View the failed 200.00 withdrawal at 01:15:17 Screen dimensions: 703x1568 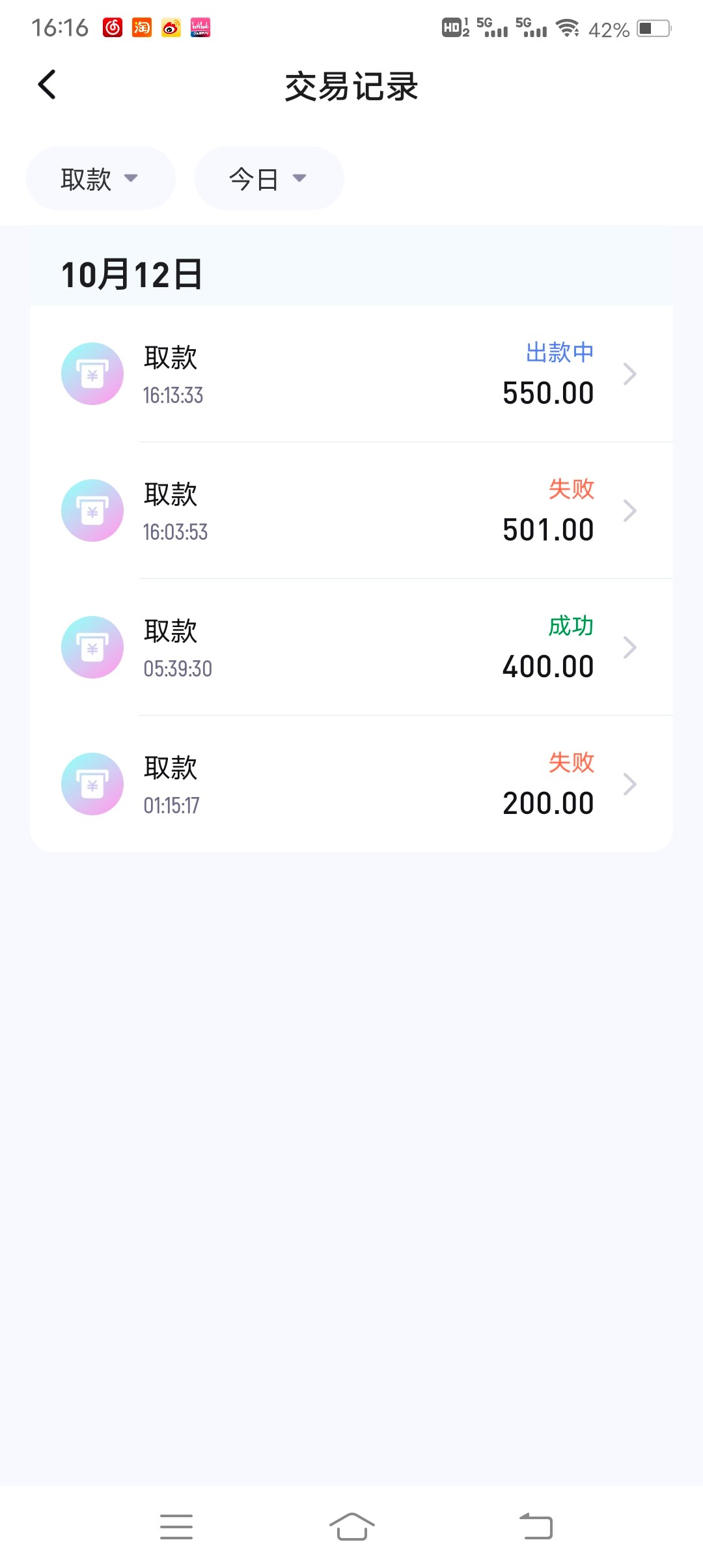[x=351, y=784]
